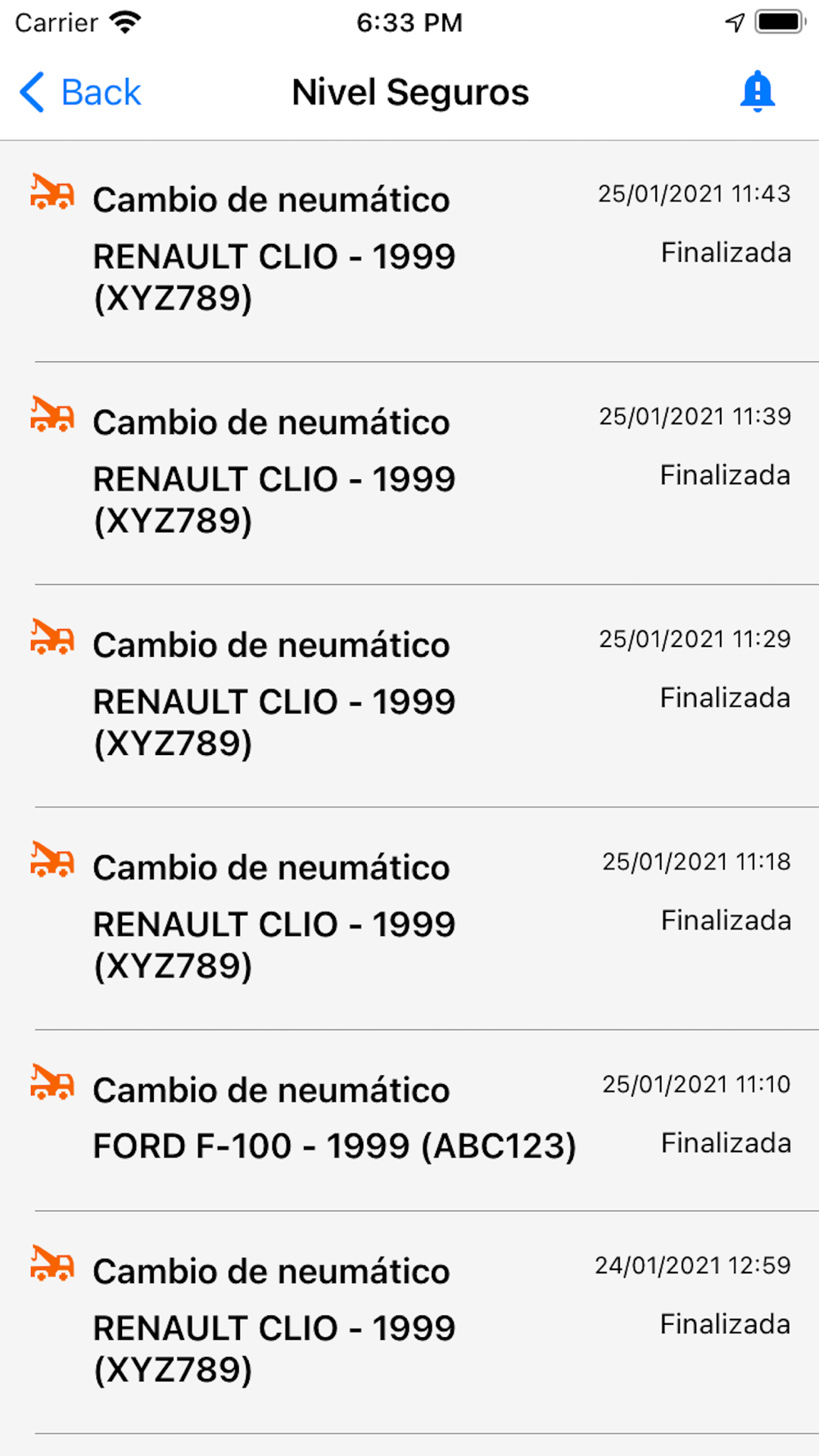View the request from 24/01/2021 12:59
The height and width of the screenshot is (1456, 819).
[409, 1323]
